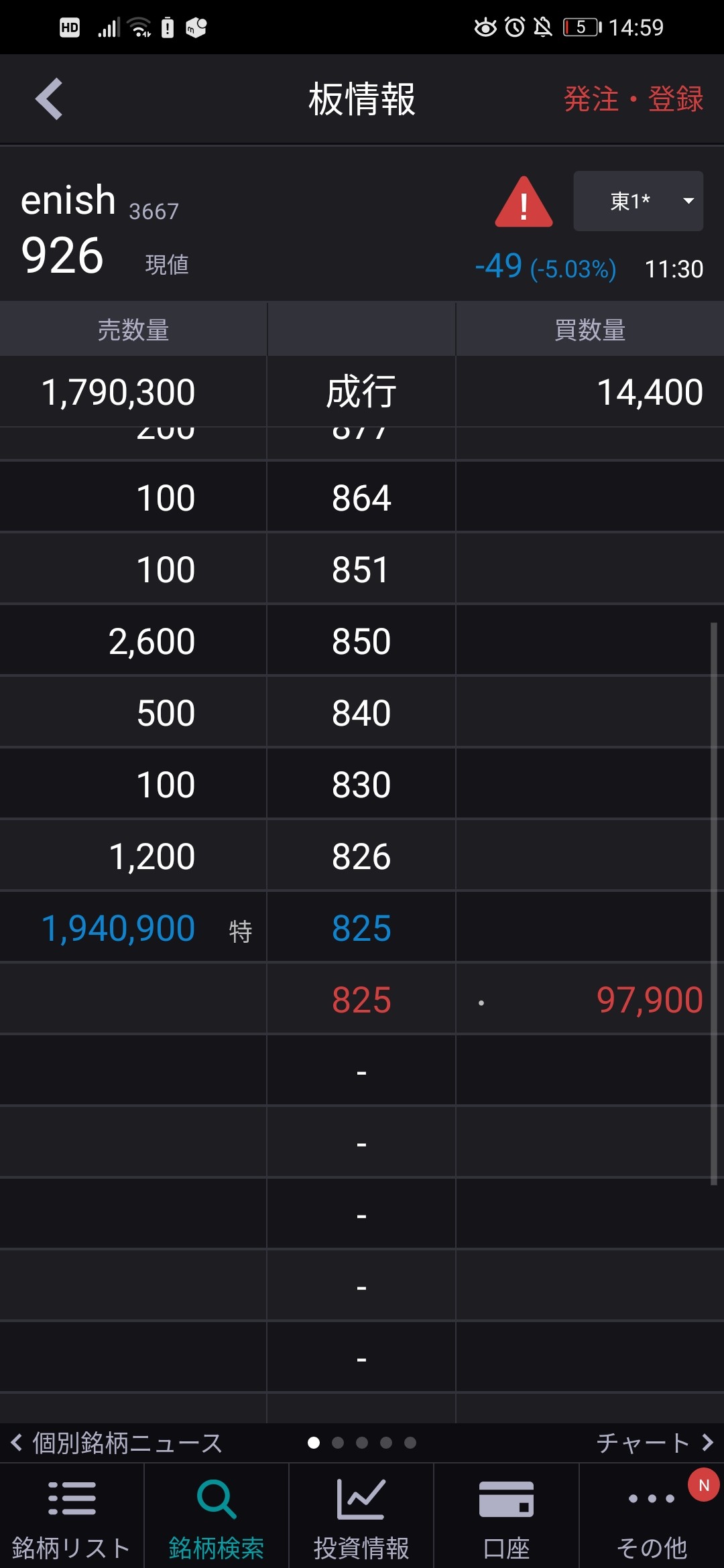Switch to 銘柄検索 tab
Viewport: 724px width, 1568px height.
[x=217, y=1517]
